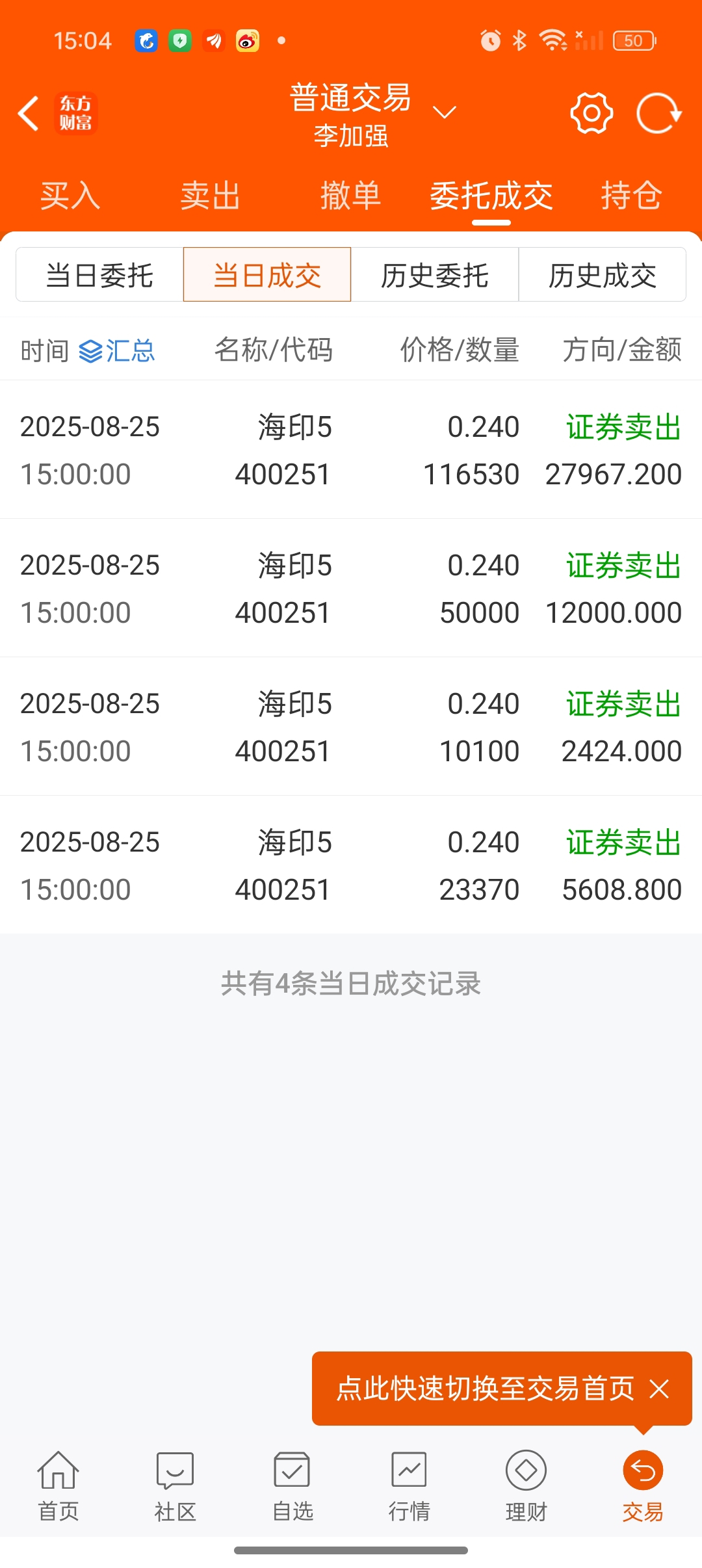Go back with the top-left arrow
Image resolution: width=702 pixels, height=1568 pixels.
29,114
